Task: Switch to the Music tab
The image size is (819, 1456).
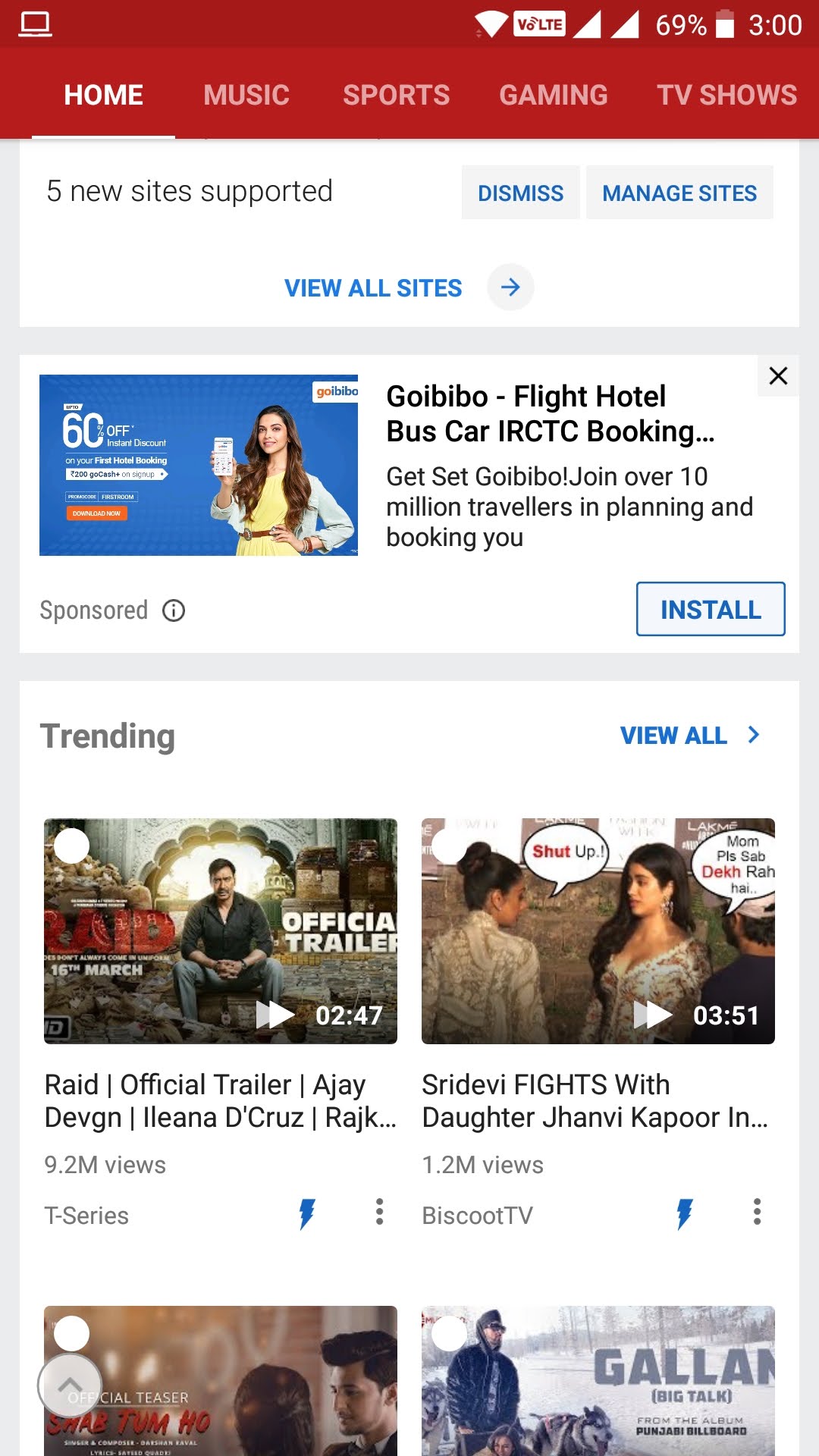Action: pyautogui.click(x=246, y=95)
